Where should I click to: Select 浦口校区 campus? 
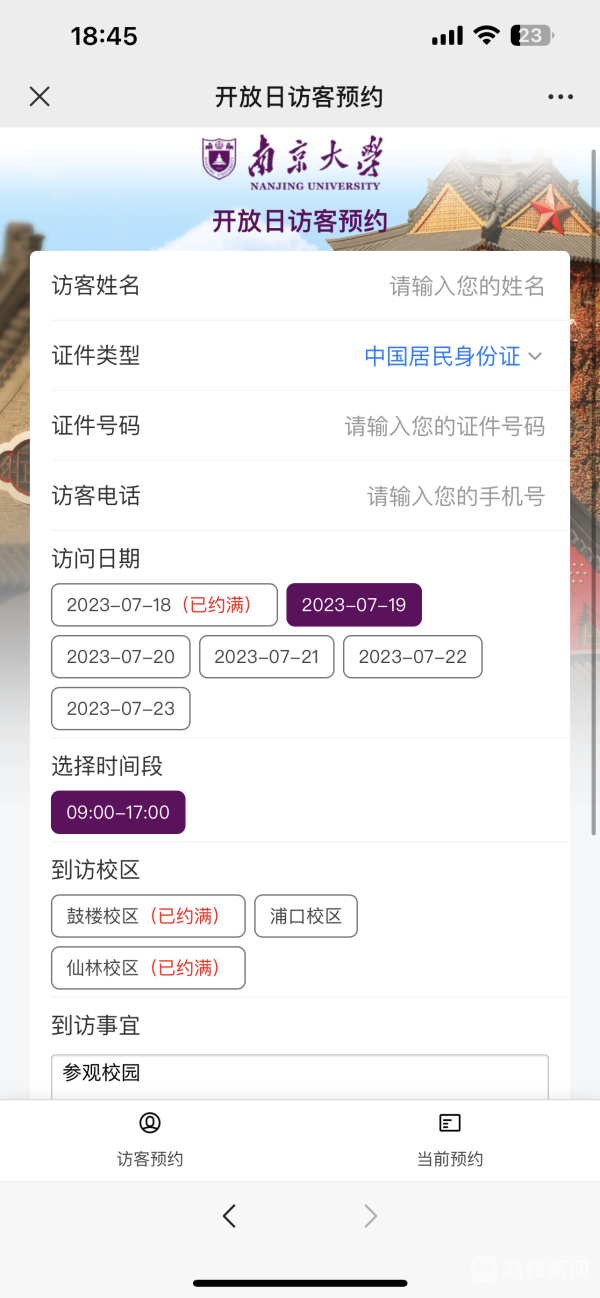click(x=306, y=916)
